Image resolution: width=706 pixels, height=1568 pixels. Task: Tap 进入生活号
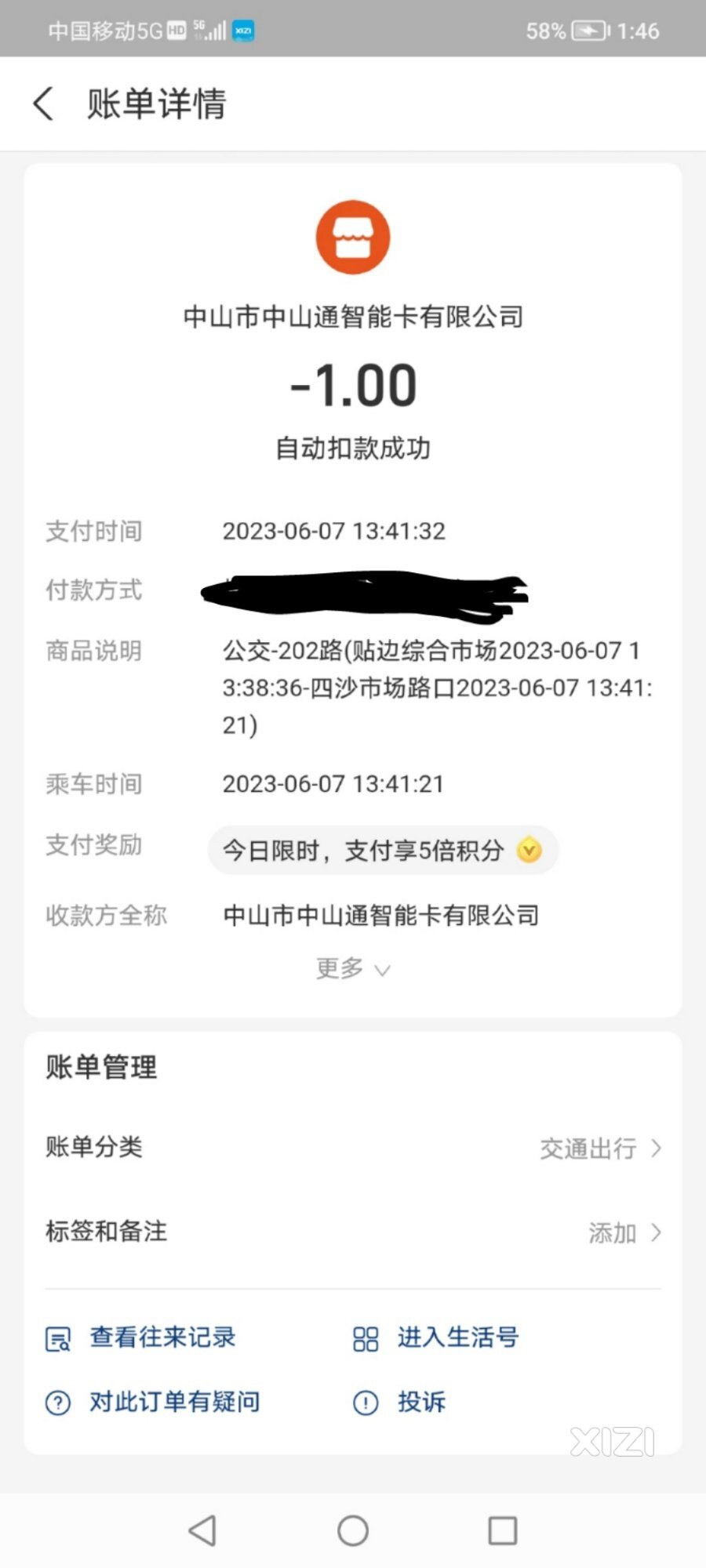click(435, 1338)
